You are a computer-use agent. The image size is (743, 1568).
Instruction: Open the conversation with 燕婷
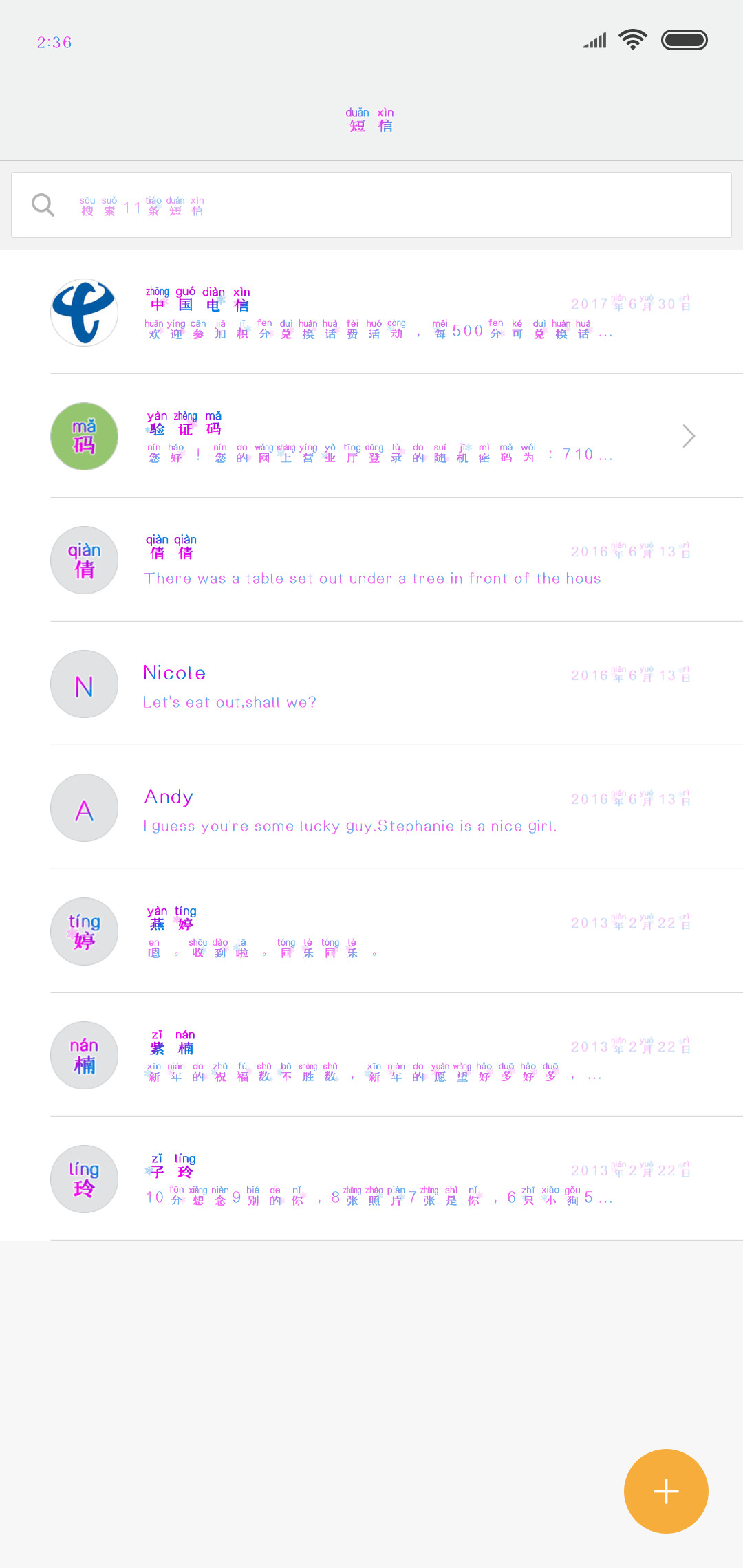coord(371,931)
